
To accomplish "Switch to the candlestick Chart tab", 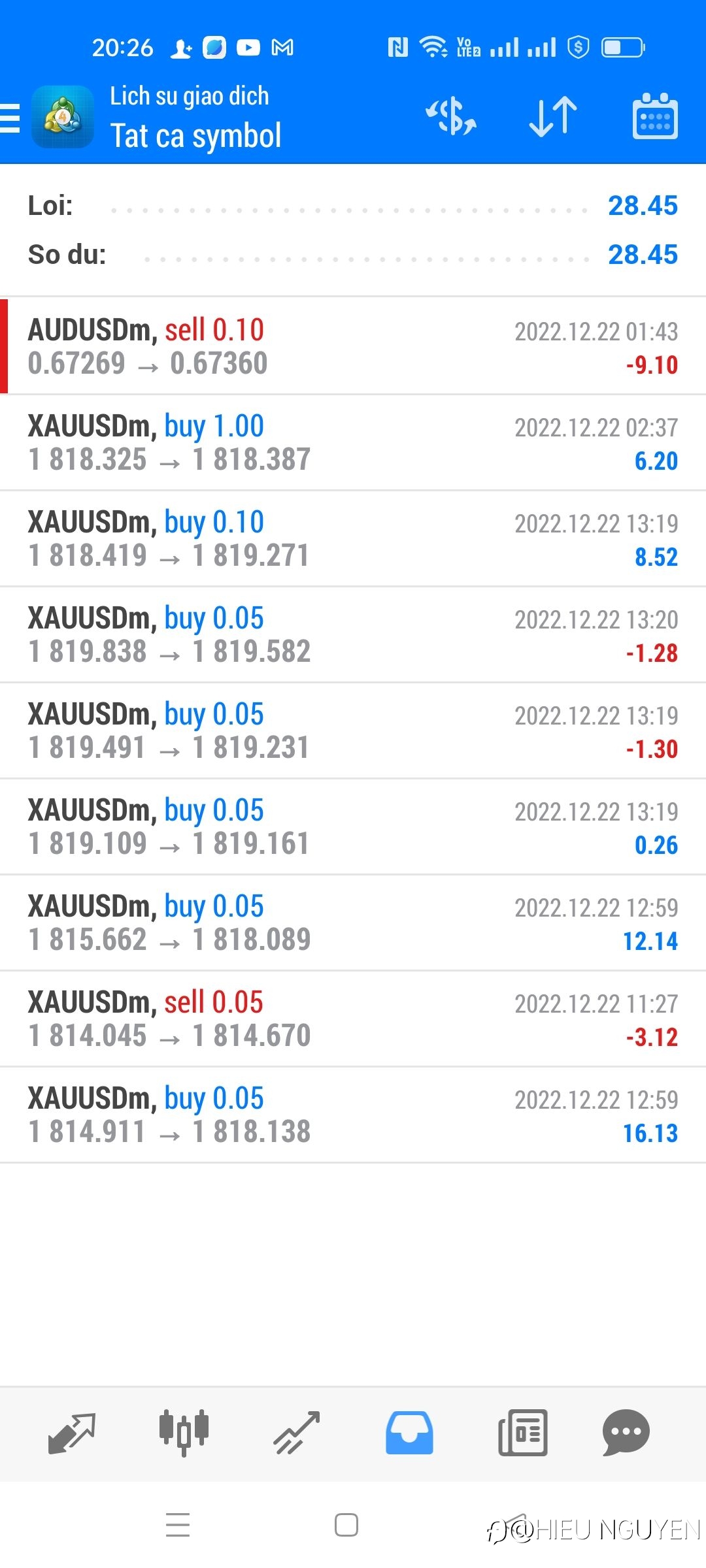I will (x=184, y=1433).
